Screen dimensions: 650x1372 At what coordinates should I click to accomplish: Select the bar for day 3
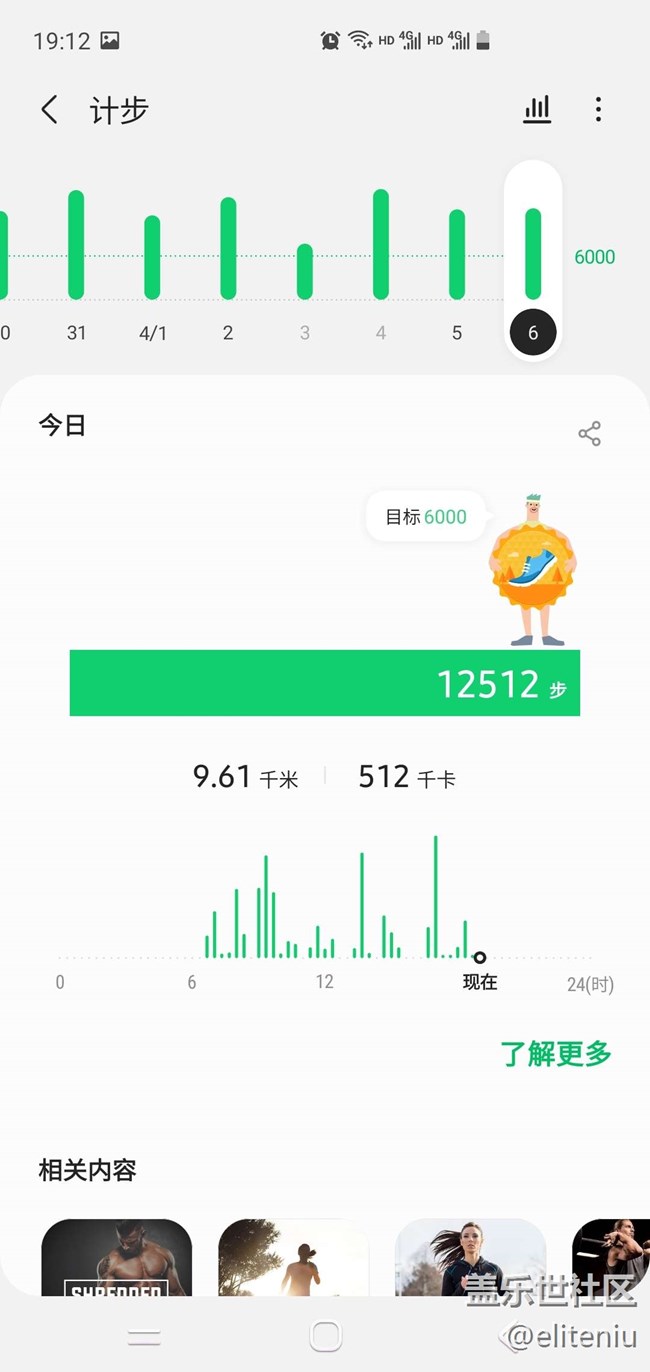pos(305,271)
